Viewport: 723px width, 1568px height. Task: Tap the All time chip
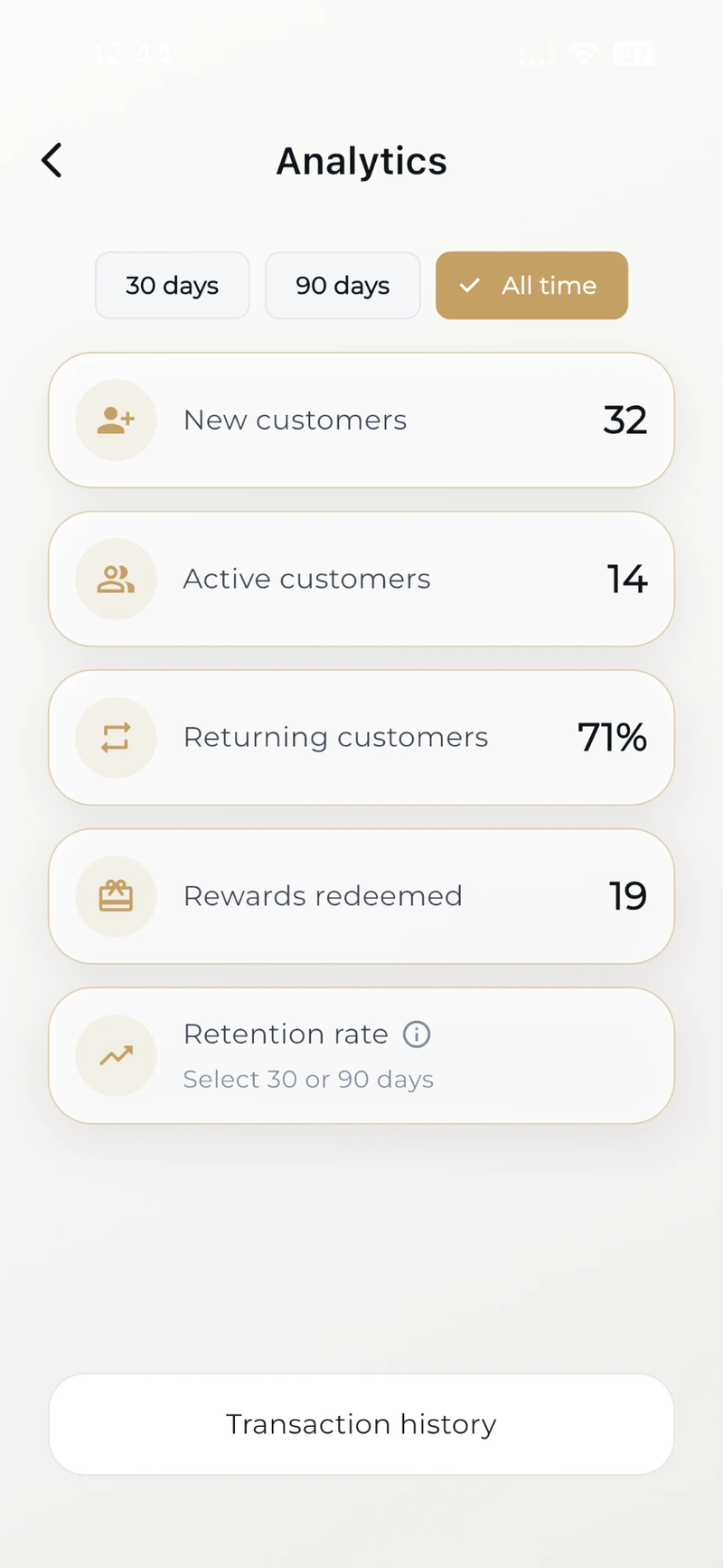[x=531, y=286]
